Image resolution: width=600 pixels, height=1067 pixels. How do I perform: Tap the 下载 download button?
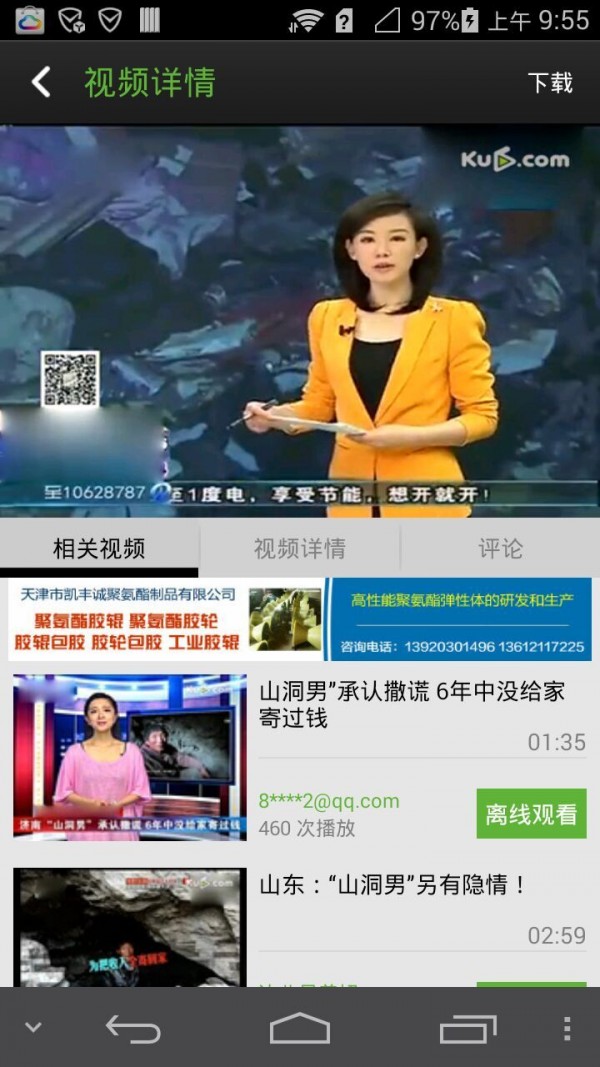pos(550,83)
